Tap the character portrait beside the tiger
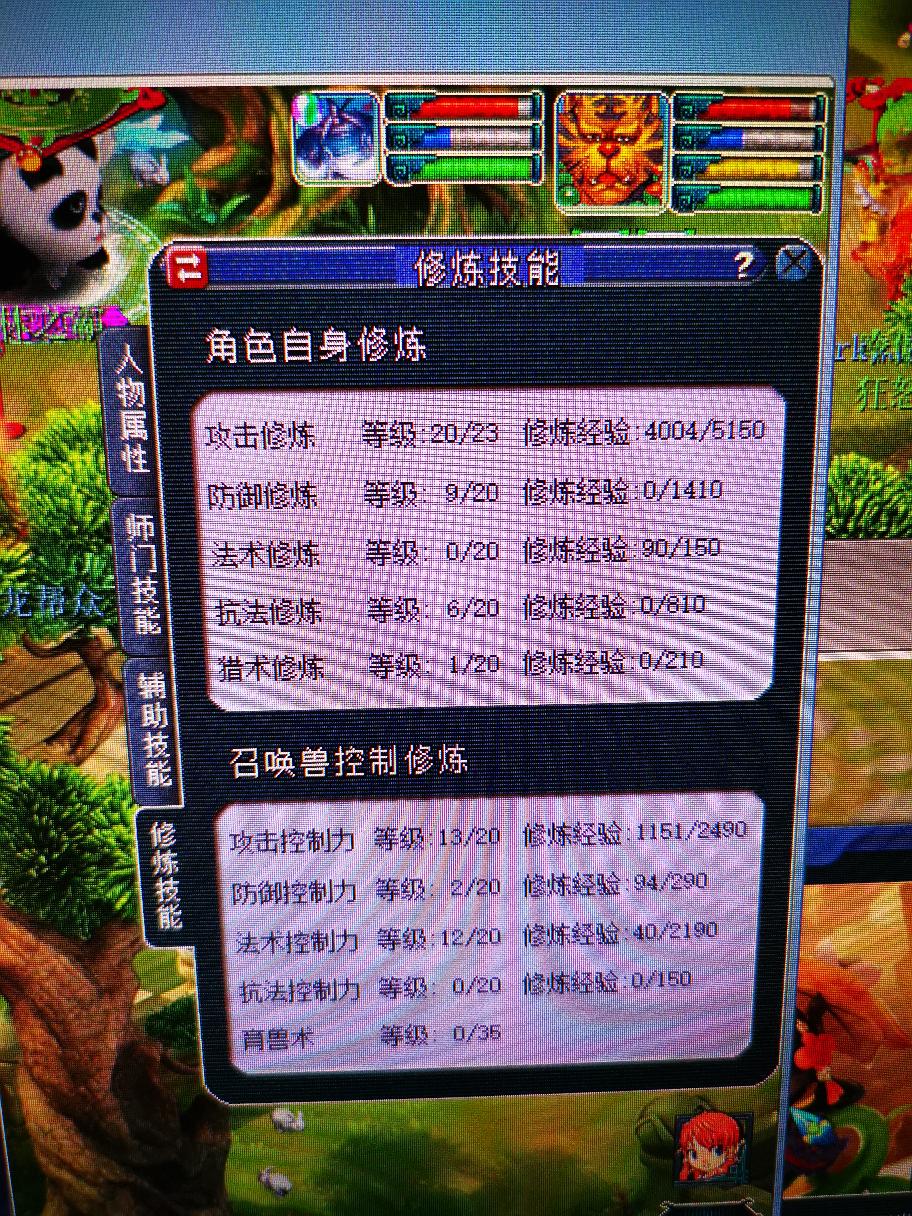The image size is (912, 1216). coord(337,137)
